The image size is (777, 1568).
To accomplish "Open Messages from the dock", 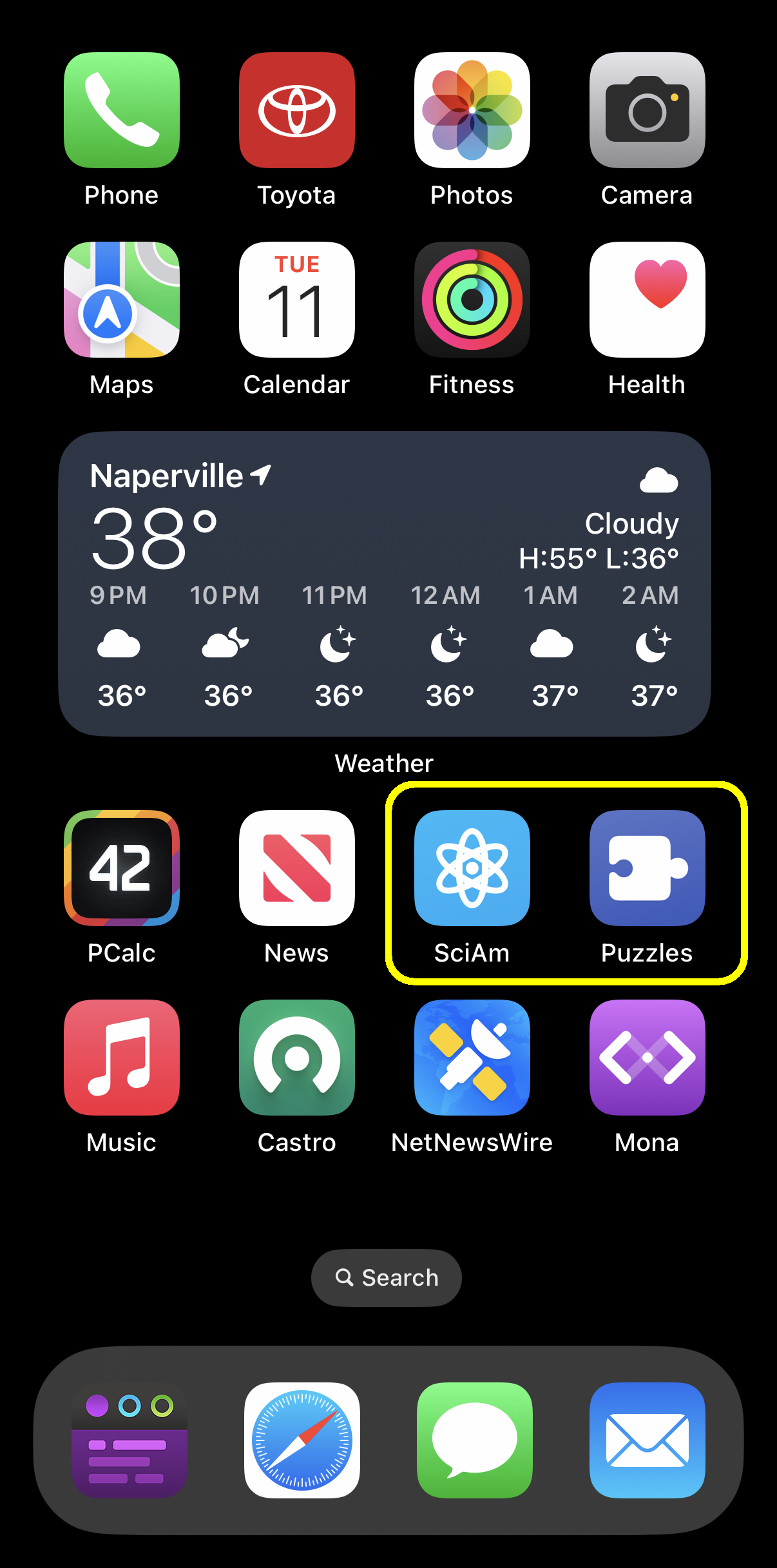I will pos(475,1440).
